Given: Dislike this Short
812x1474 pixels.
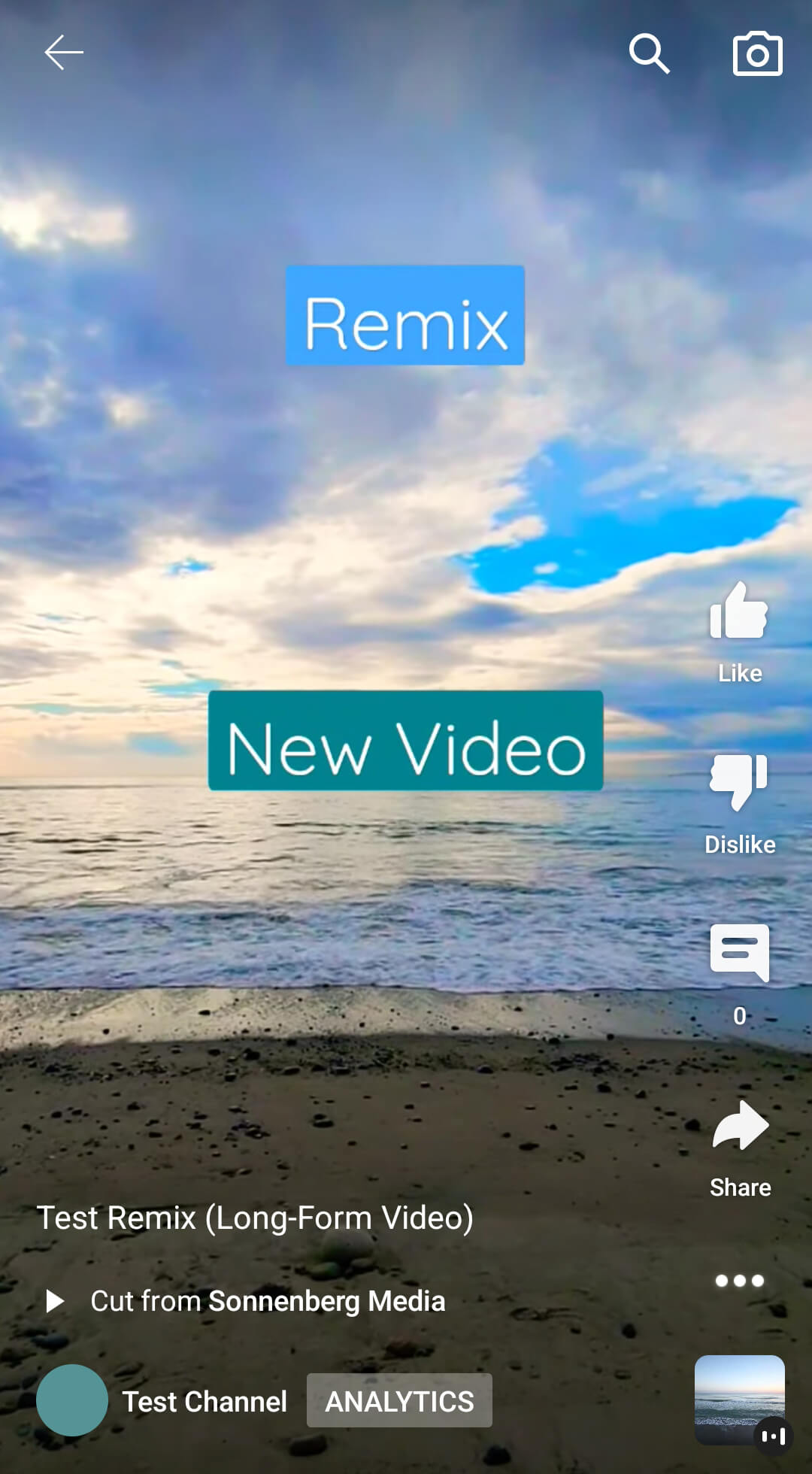Looking at the screenshot, I should [739, 783].
